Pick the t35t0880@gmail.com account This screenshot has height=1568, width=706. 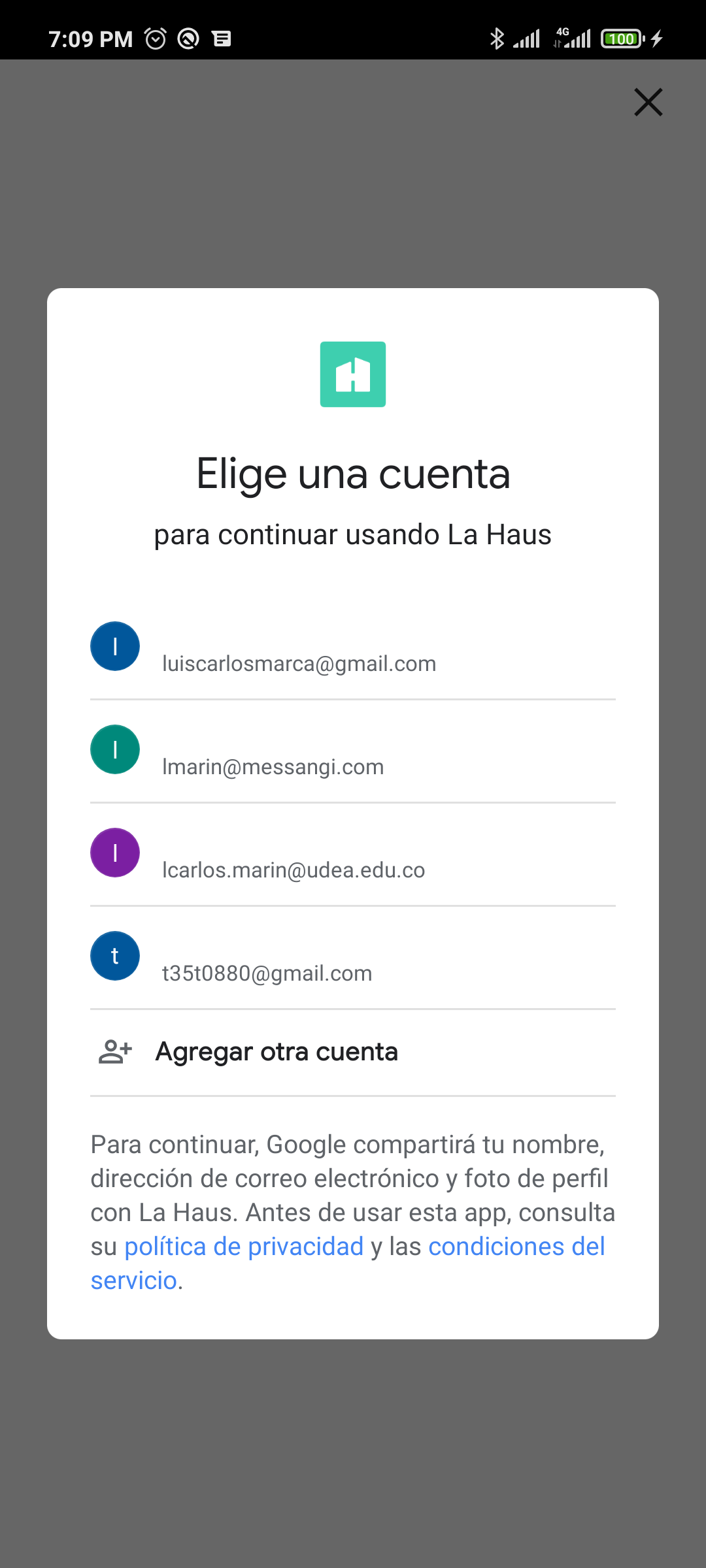point(353,958)
